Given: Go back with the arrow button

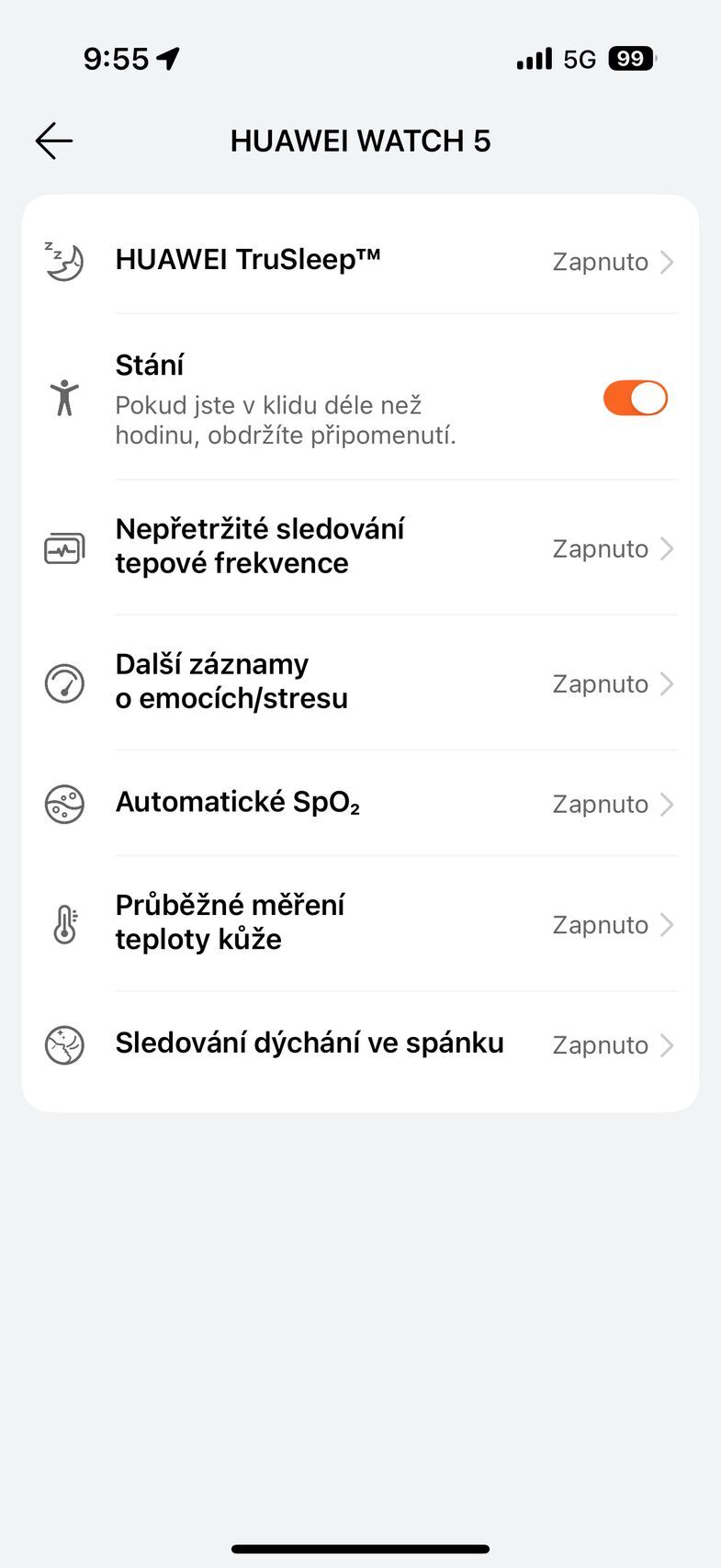Looking at the screenshot, I should [x=52, y=140].
